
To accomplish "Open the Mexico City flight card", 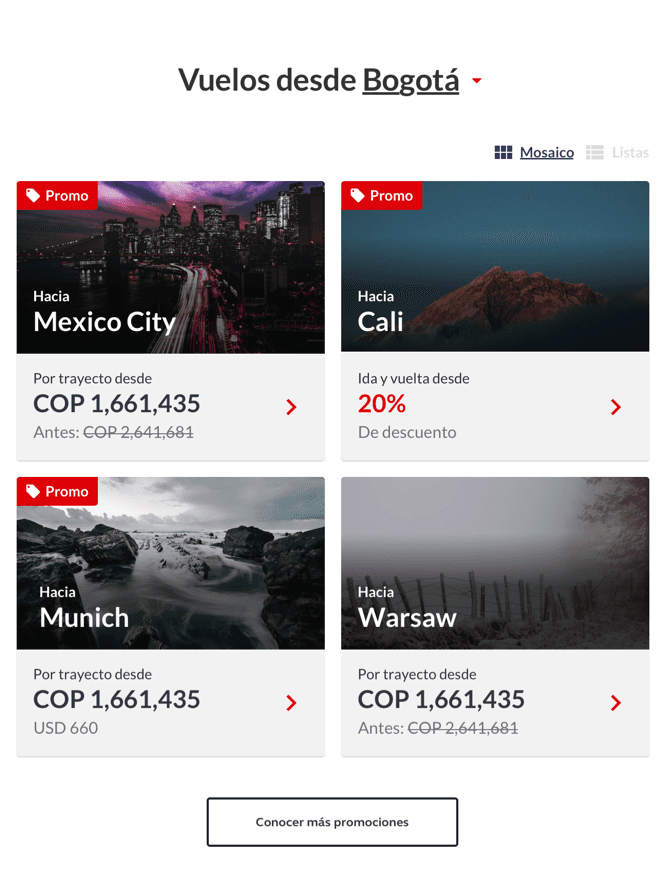I will [x=171, y=321].
